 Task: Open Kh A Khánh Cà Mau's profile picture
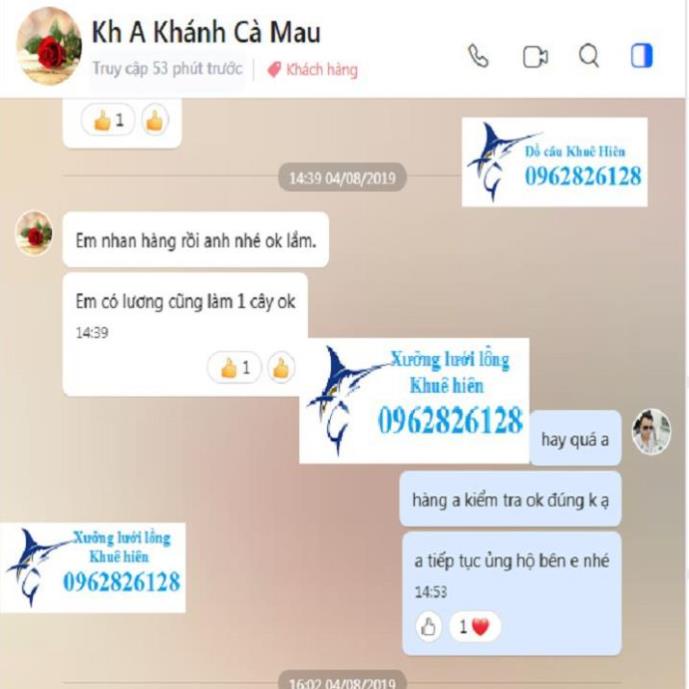(48, 45)
